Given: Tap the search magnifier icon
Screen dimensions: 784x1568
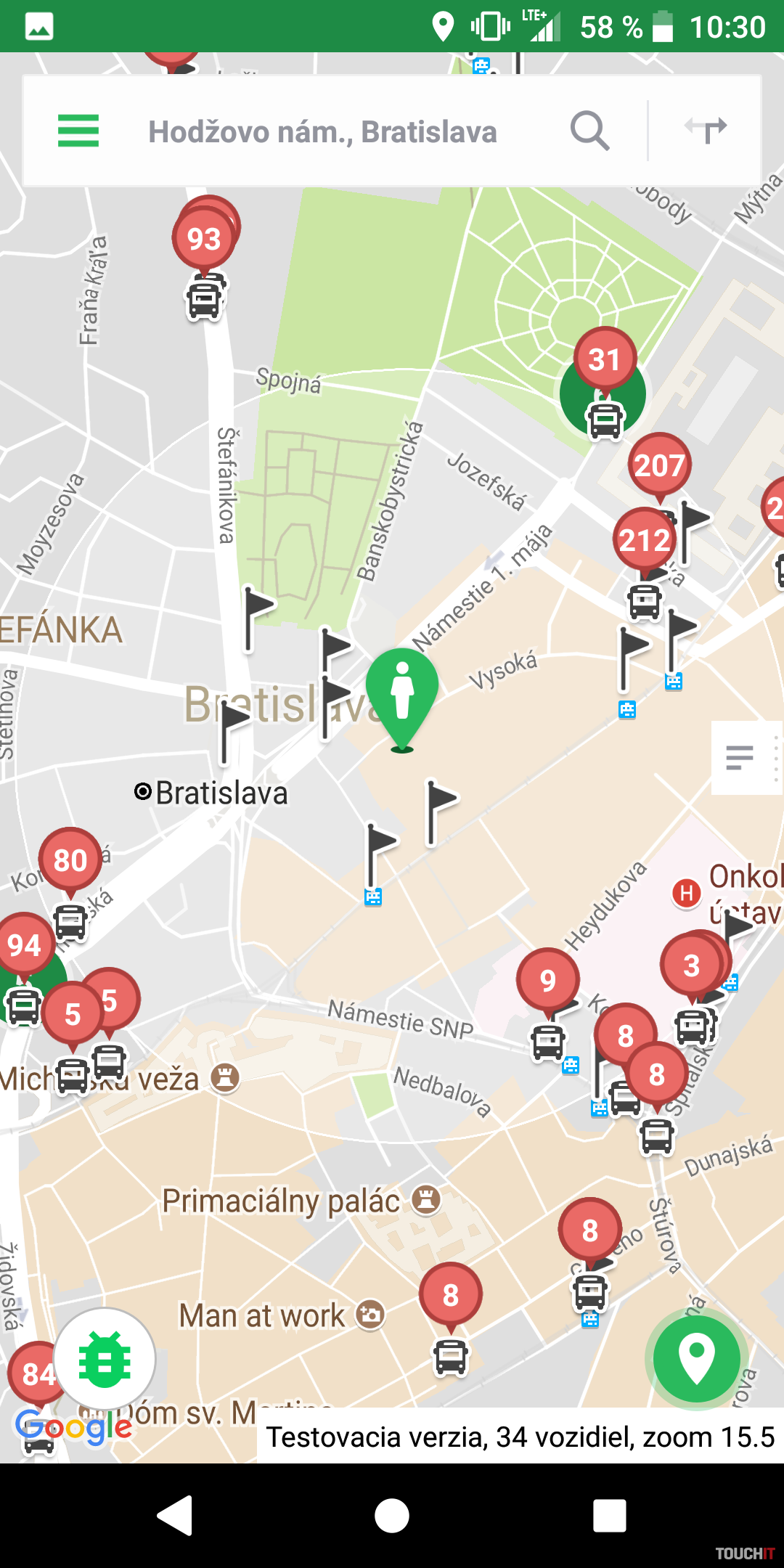Looking at the screenshot, I should [x=589, y=131].
